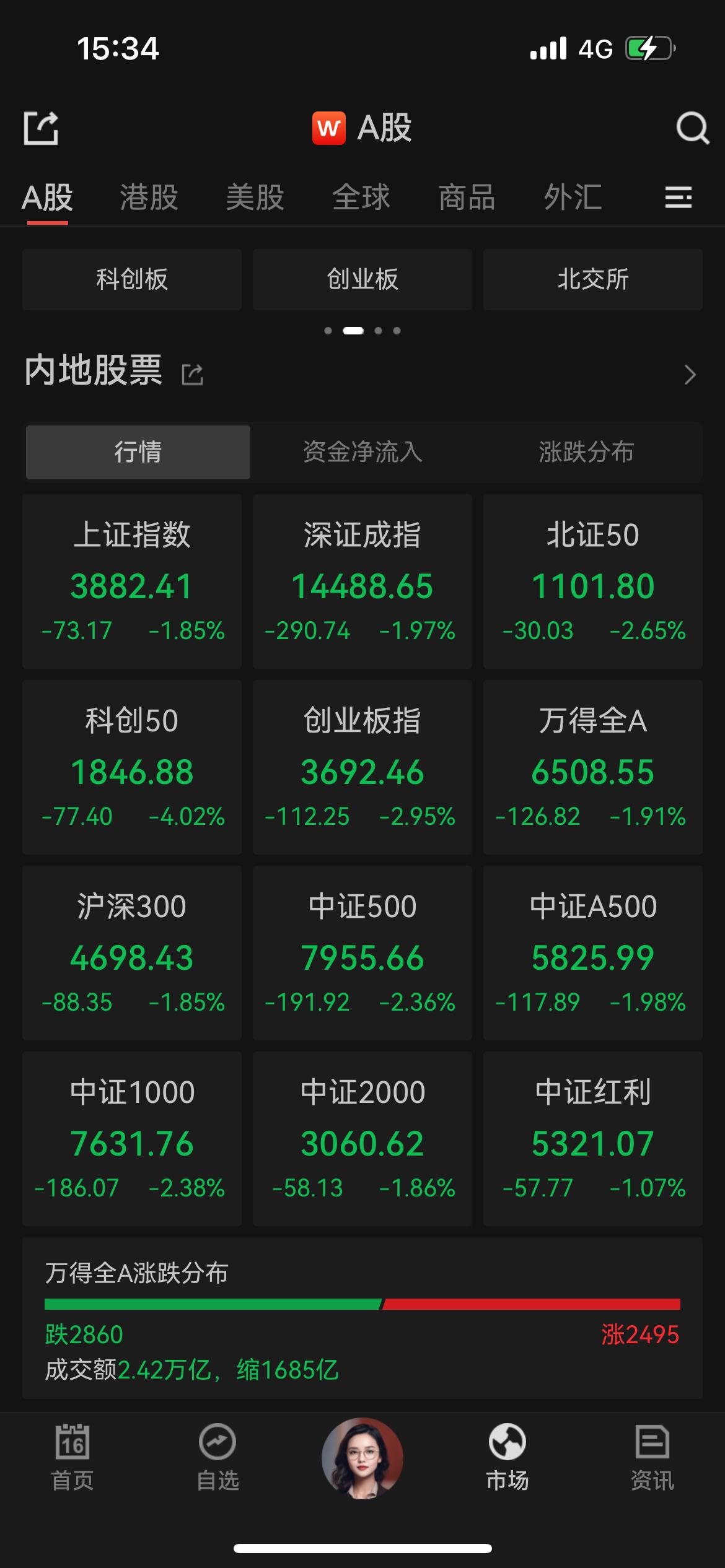The image size is (725, 1568).
Task: Open the 科创板 shortcut
Action: 132,279
